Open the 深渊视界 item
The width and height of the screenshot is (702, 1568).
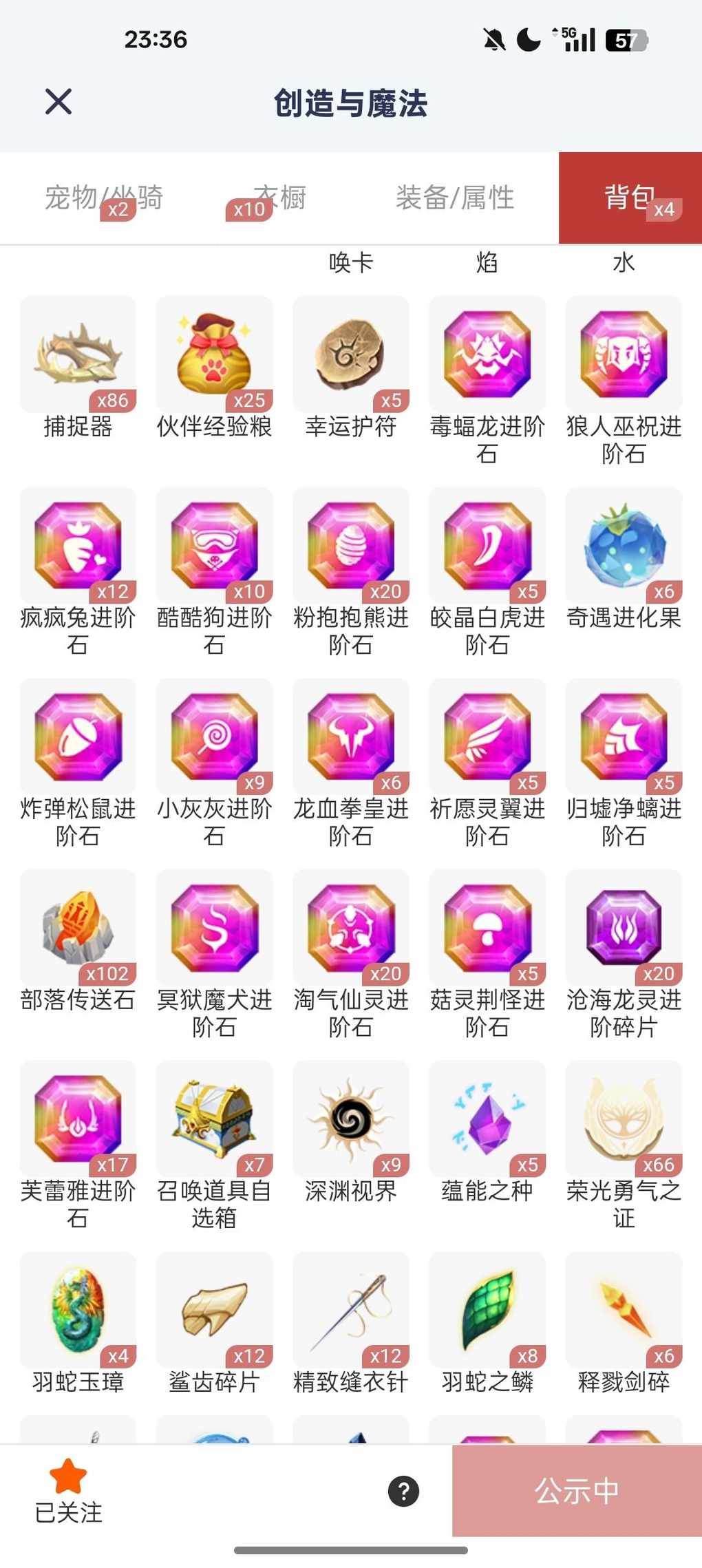(350, 1120)
